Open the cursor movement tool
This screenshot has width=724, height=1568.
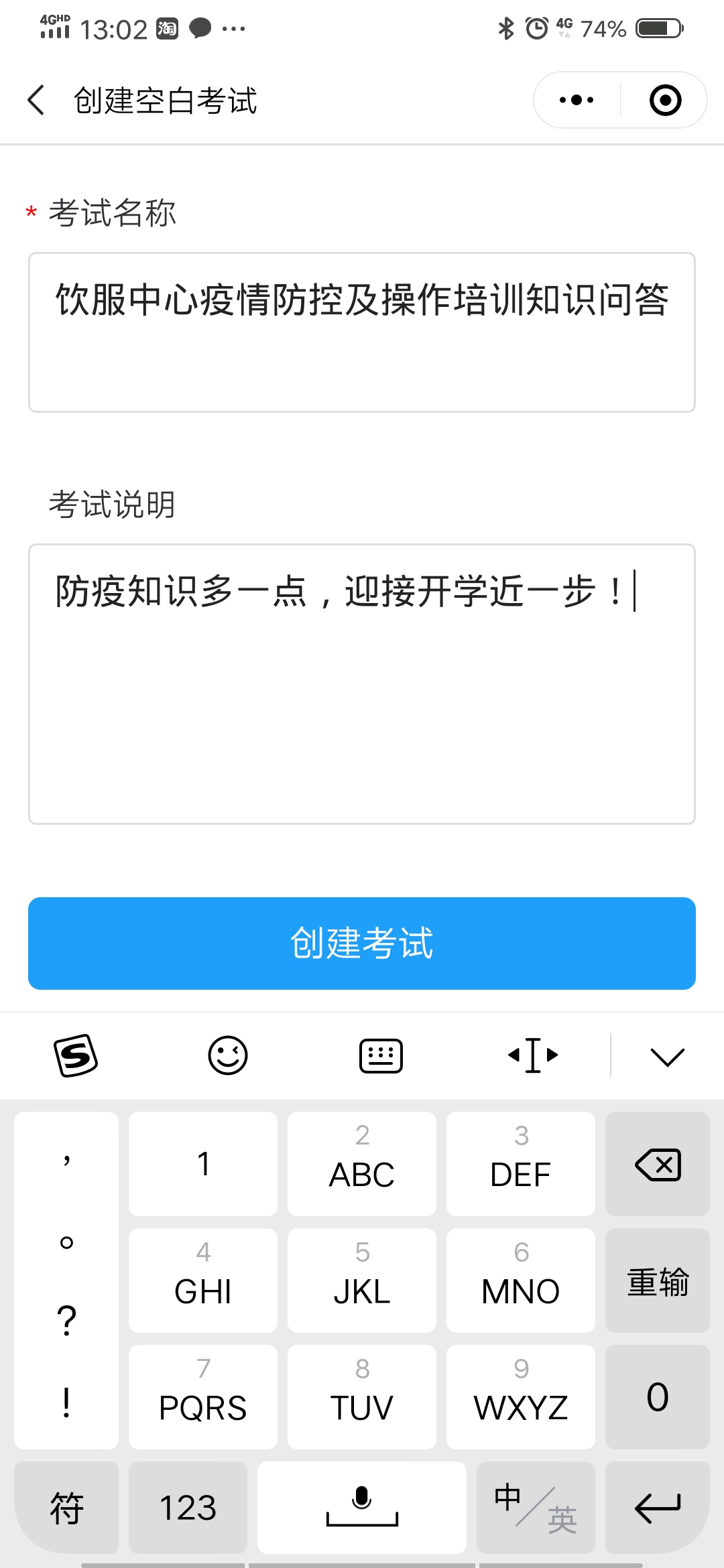(534, 1055)
